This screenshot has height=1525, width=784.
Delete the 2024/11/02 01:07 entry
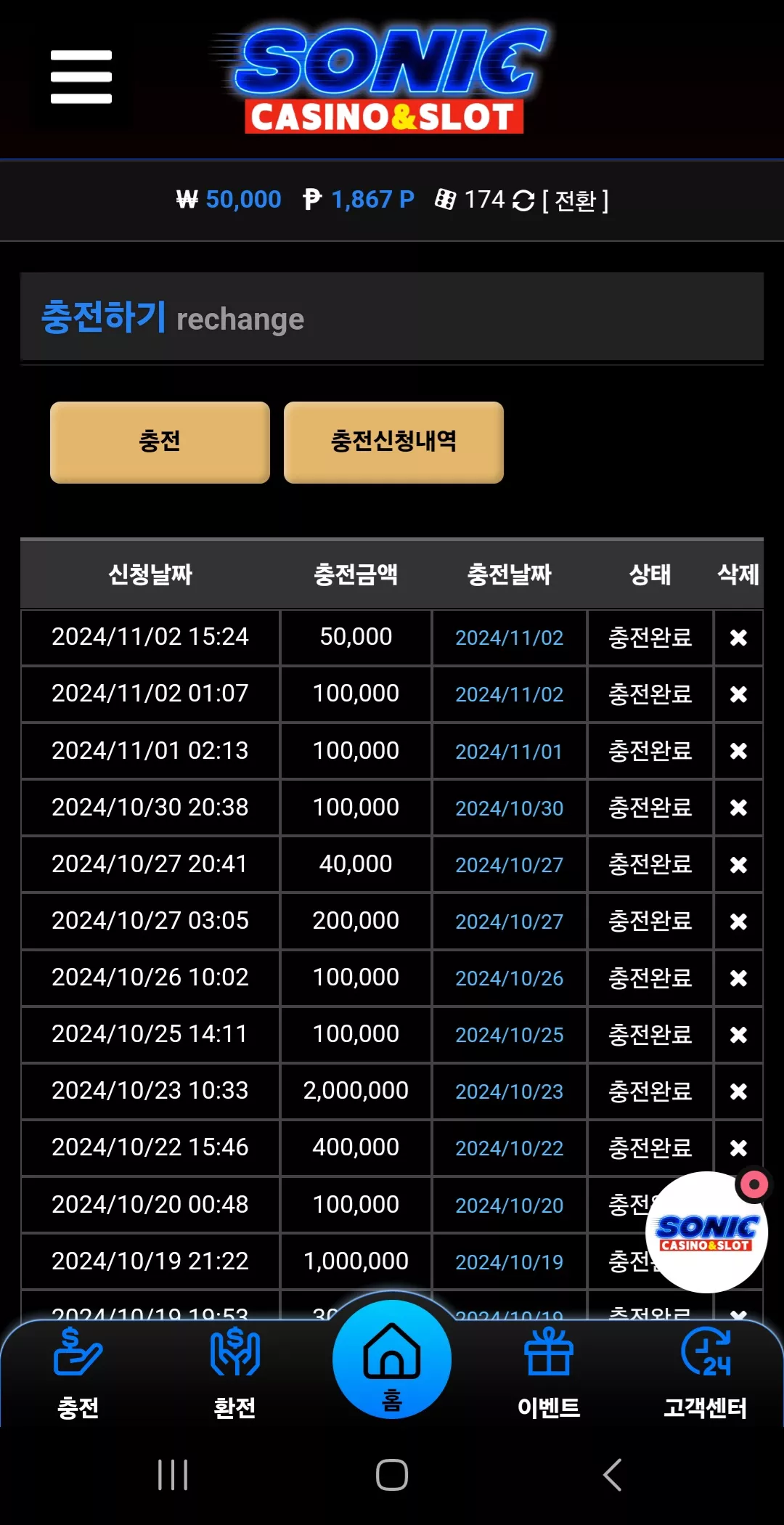coord(738,694)
